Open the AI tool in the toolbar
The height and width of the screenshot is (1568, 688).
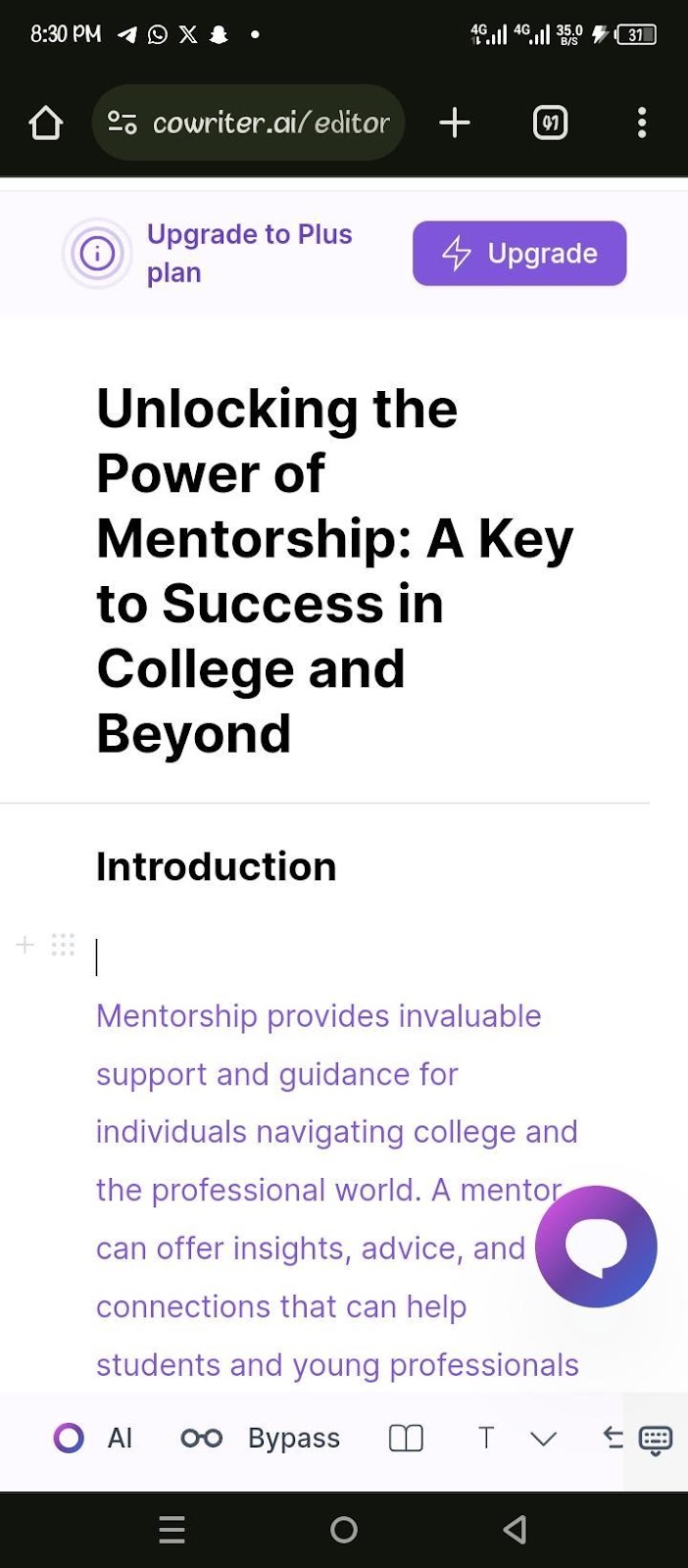pos(92,1438)
